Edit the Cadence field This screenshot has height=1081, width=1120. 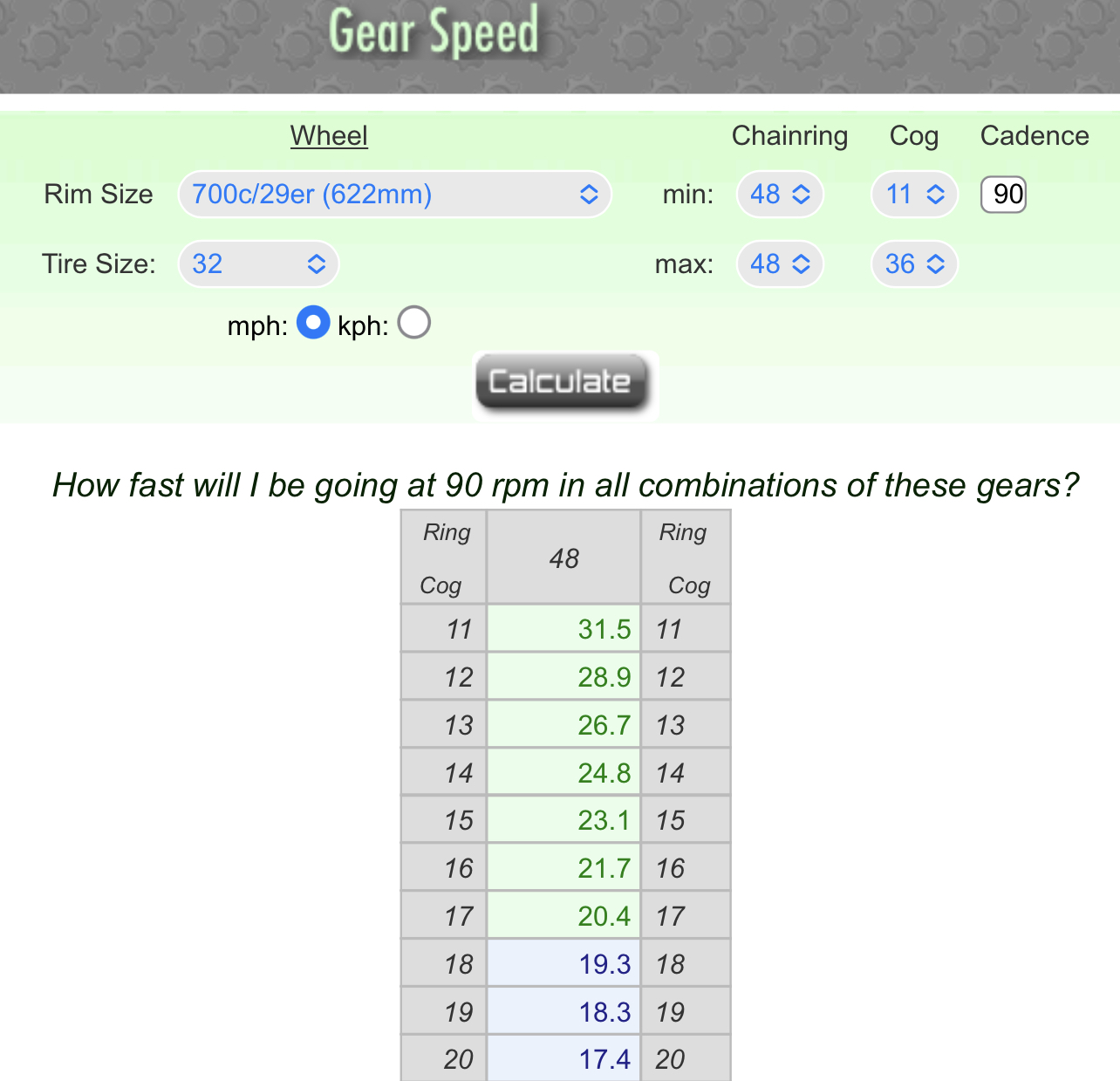click(x=1004, y=194)
